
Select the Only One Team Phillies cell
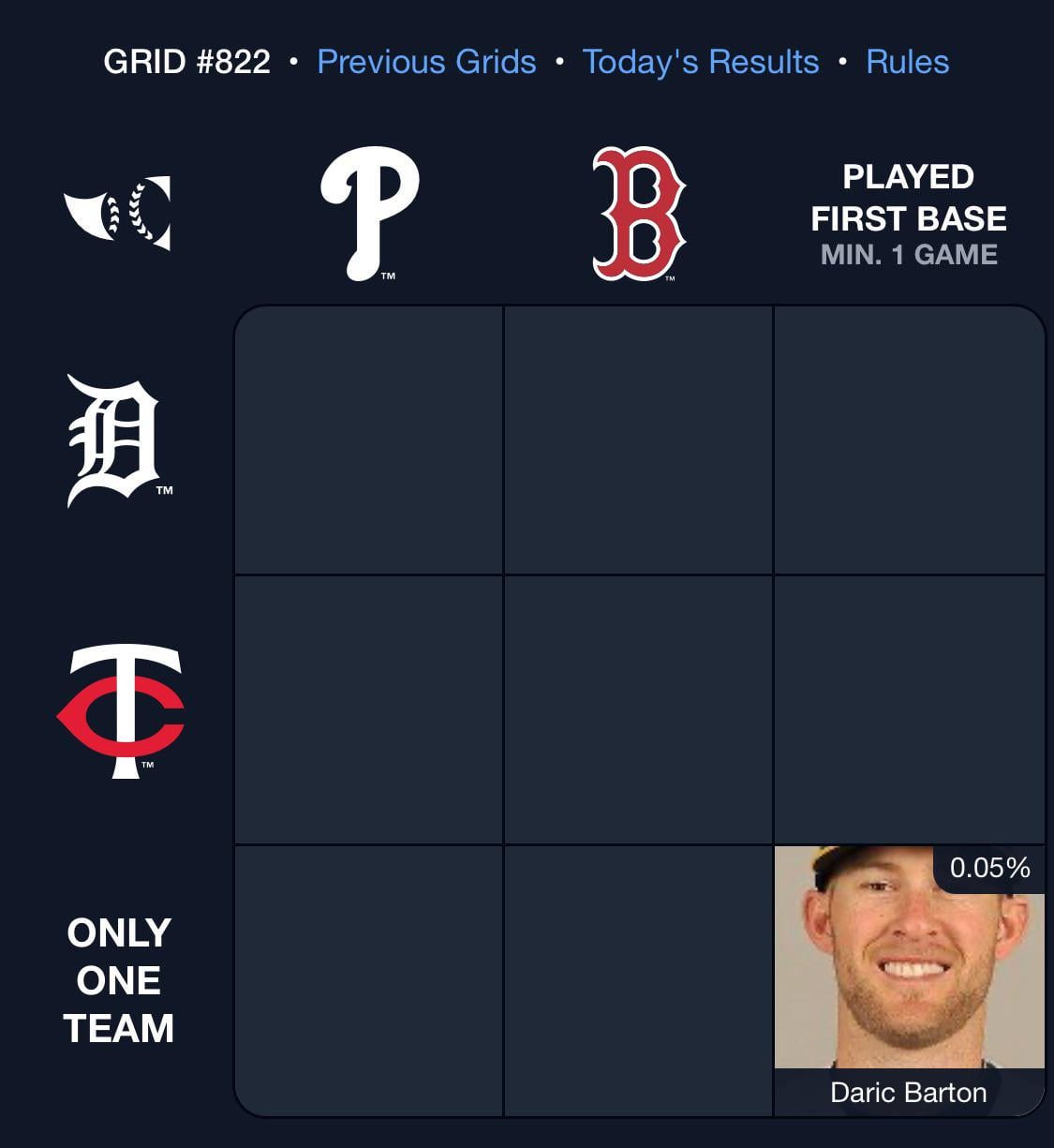[x=369, y=980]
